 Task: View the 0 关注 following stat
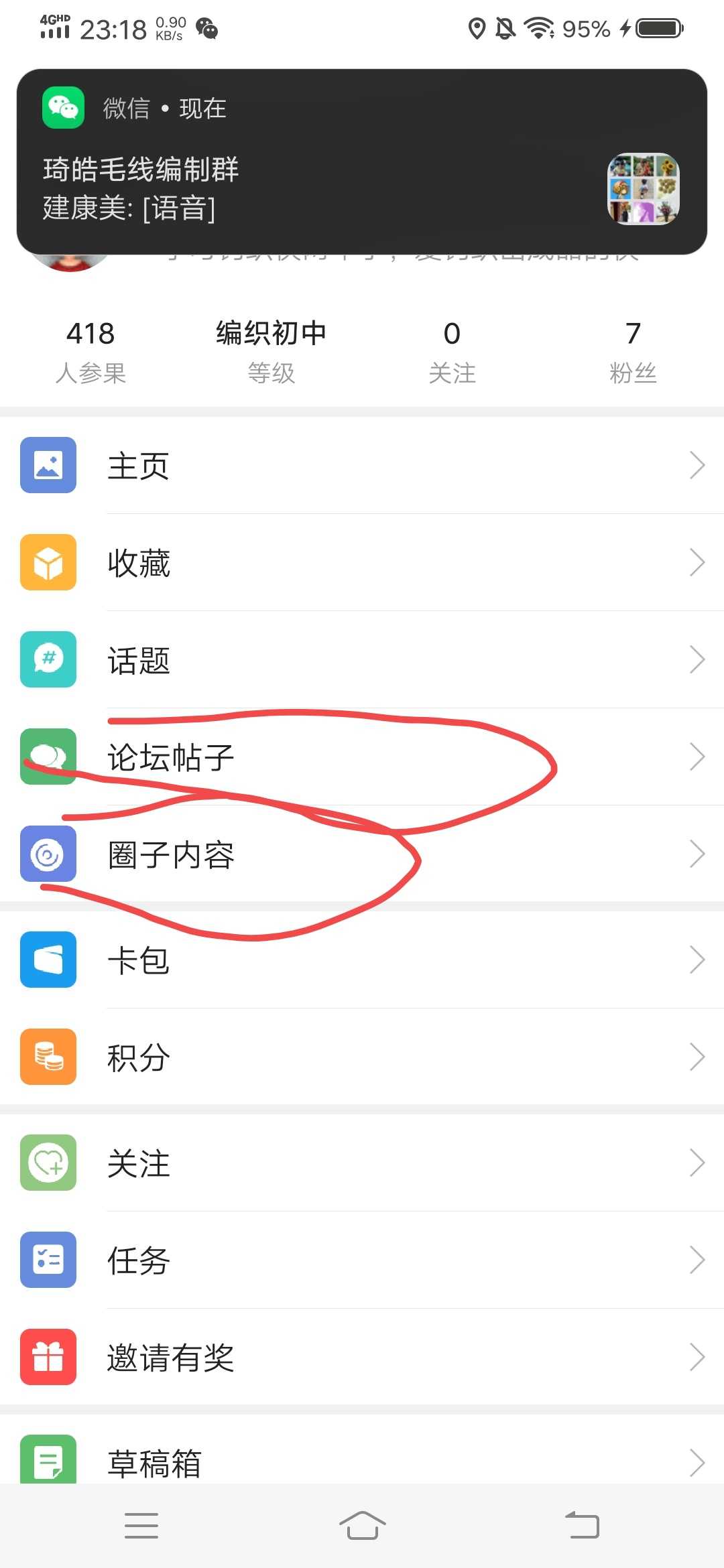tap(452, 352)
